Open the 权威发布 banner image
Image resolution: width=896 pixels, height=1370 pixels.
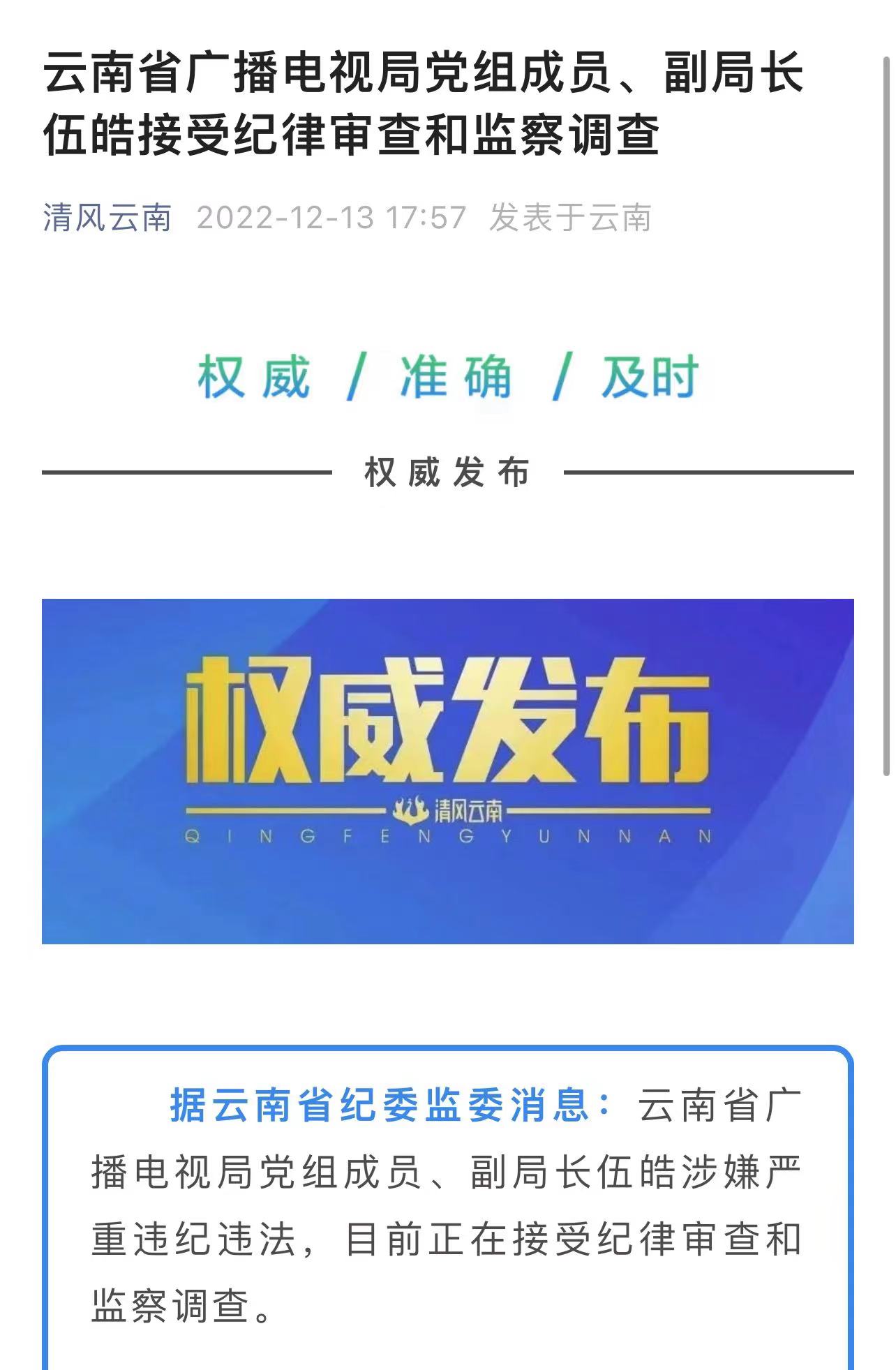447,770
